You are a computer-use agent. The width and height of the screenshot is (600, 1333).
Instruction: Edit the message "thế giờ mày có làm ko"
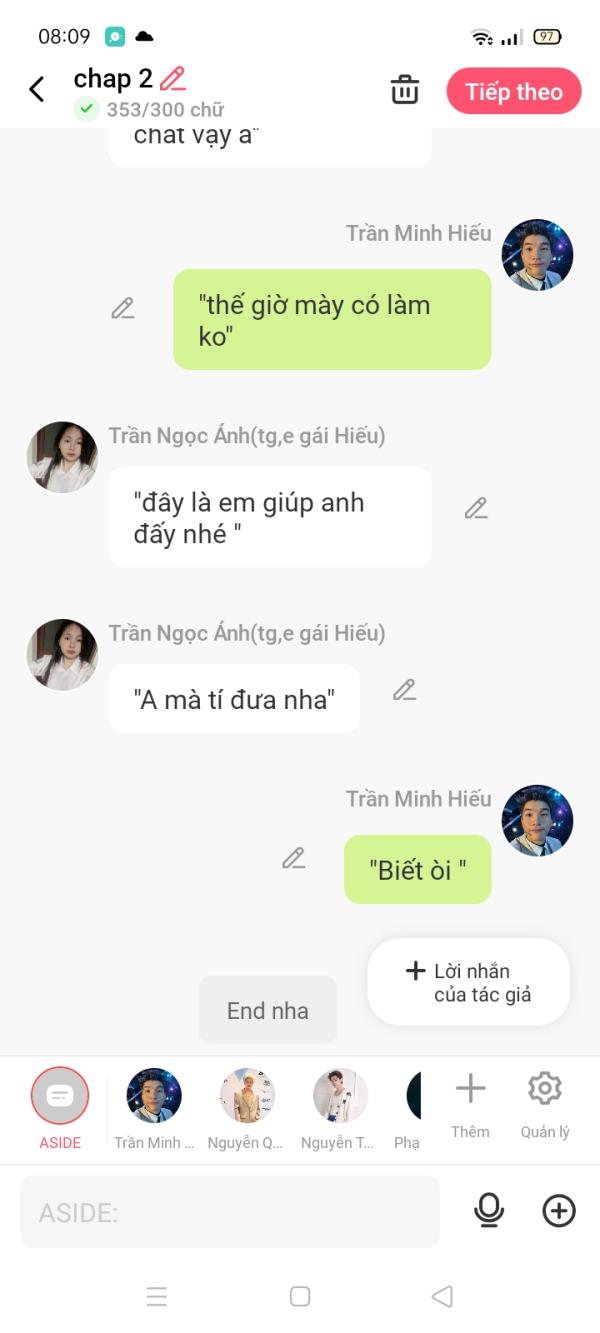123,308
